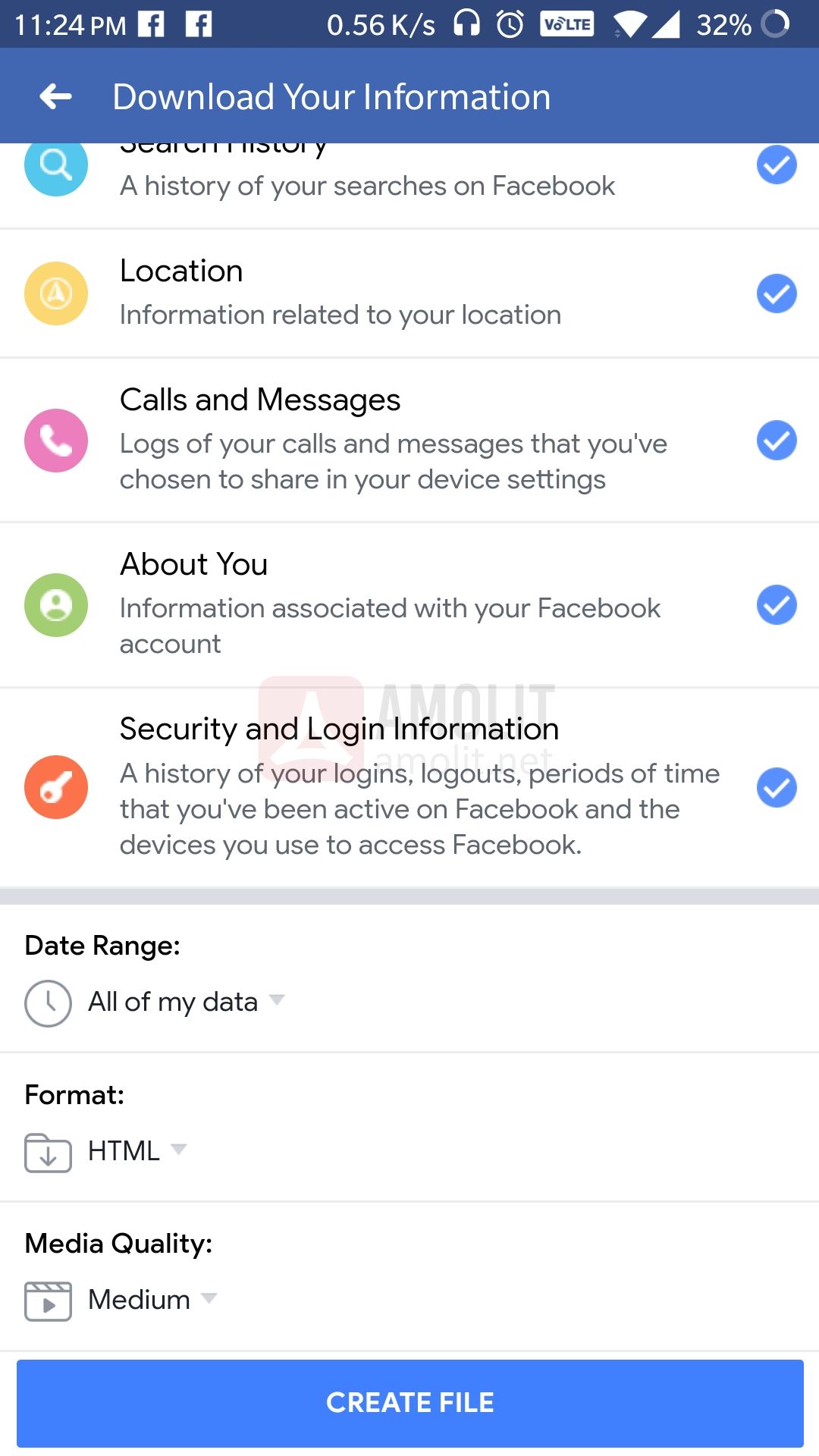Uncheck the Location checkbox

(x=777, y=293)
